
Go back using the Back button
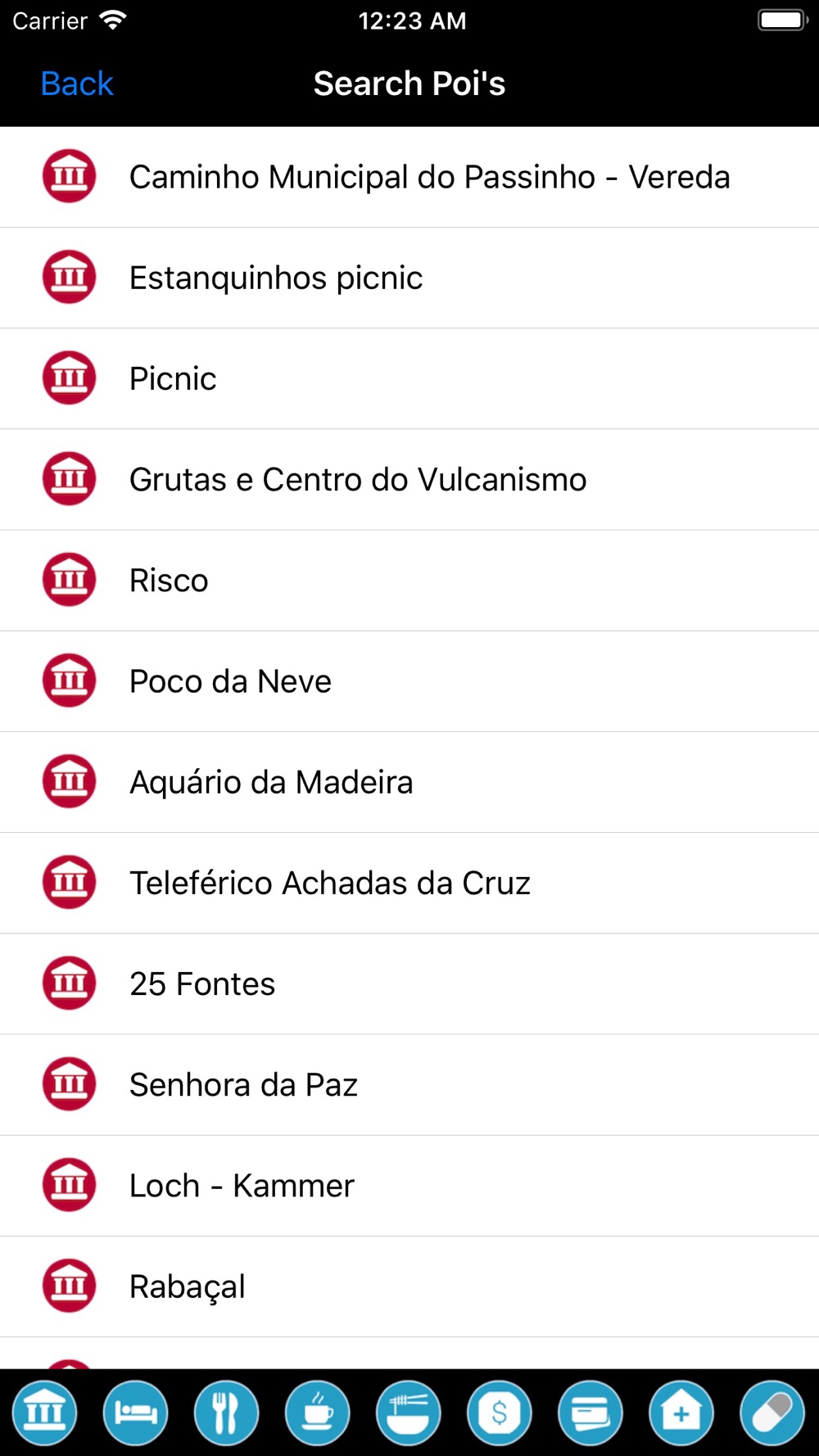pyautogui.click(x=77, y=84)
